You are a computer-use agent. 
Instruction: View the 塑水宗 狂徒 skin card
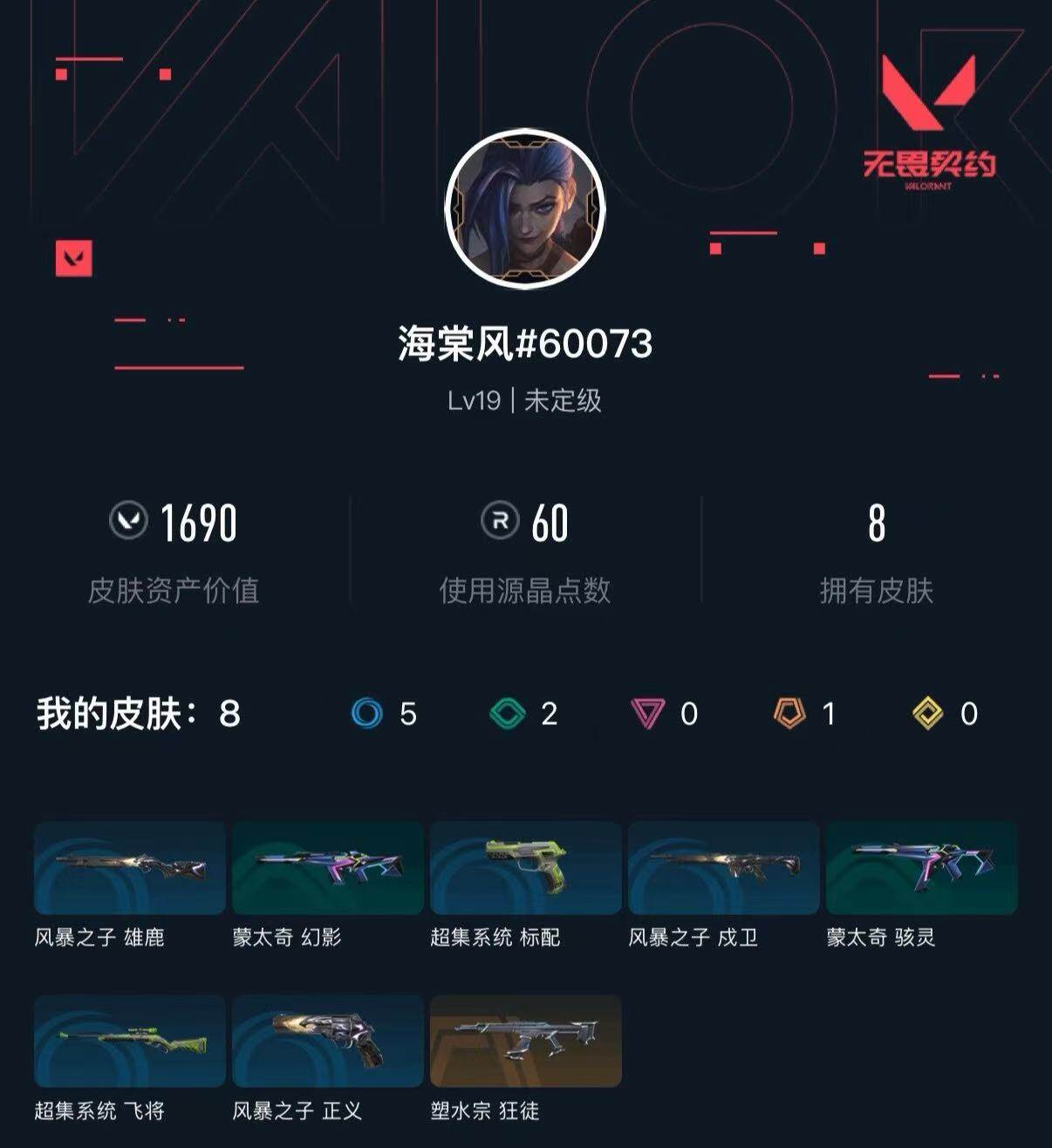pyautogui.click(x=526, y=1042)
